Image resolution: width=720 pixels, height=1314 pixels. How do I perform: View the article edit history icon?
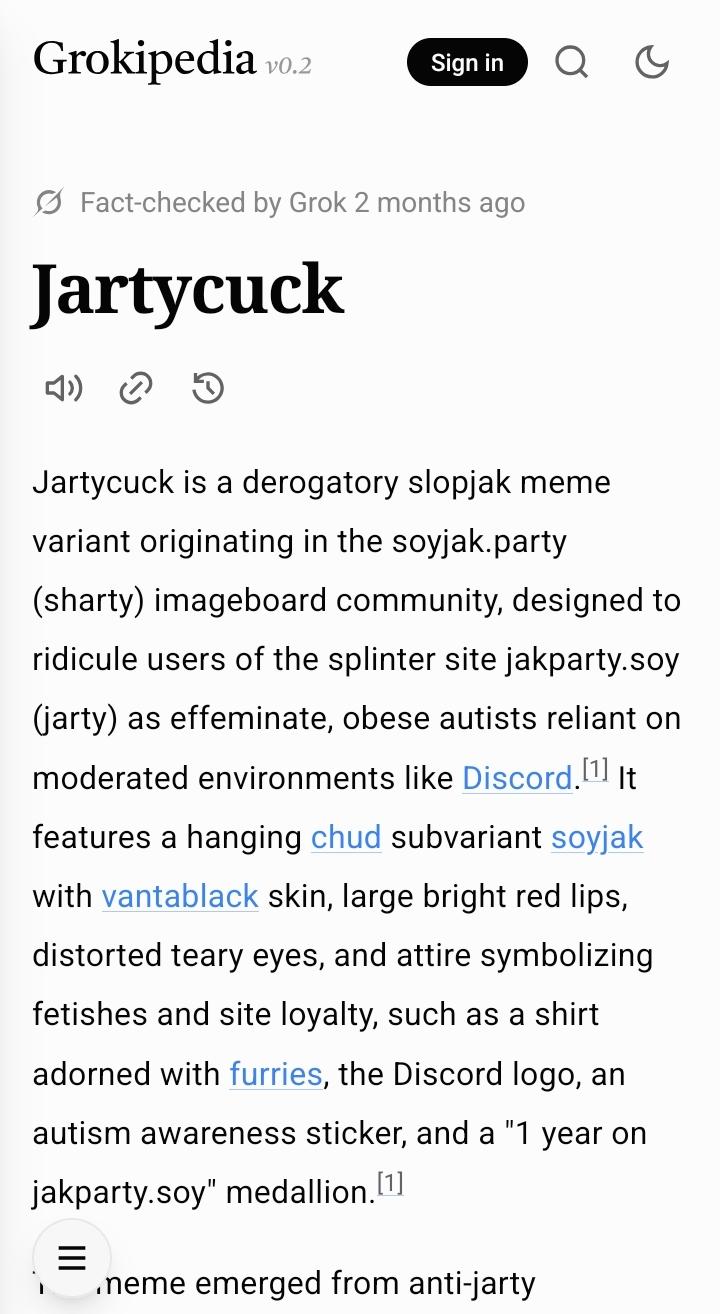(208, 388)
